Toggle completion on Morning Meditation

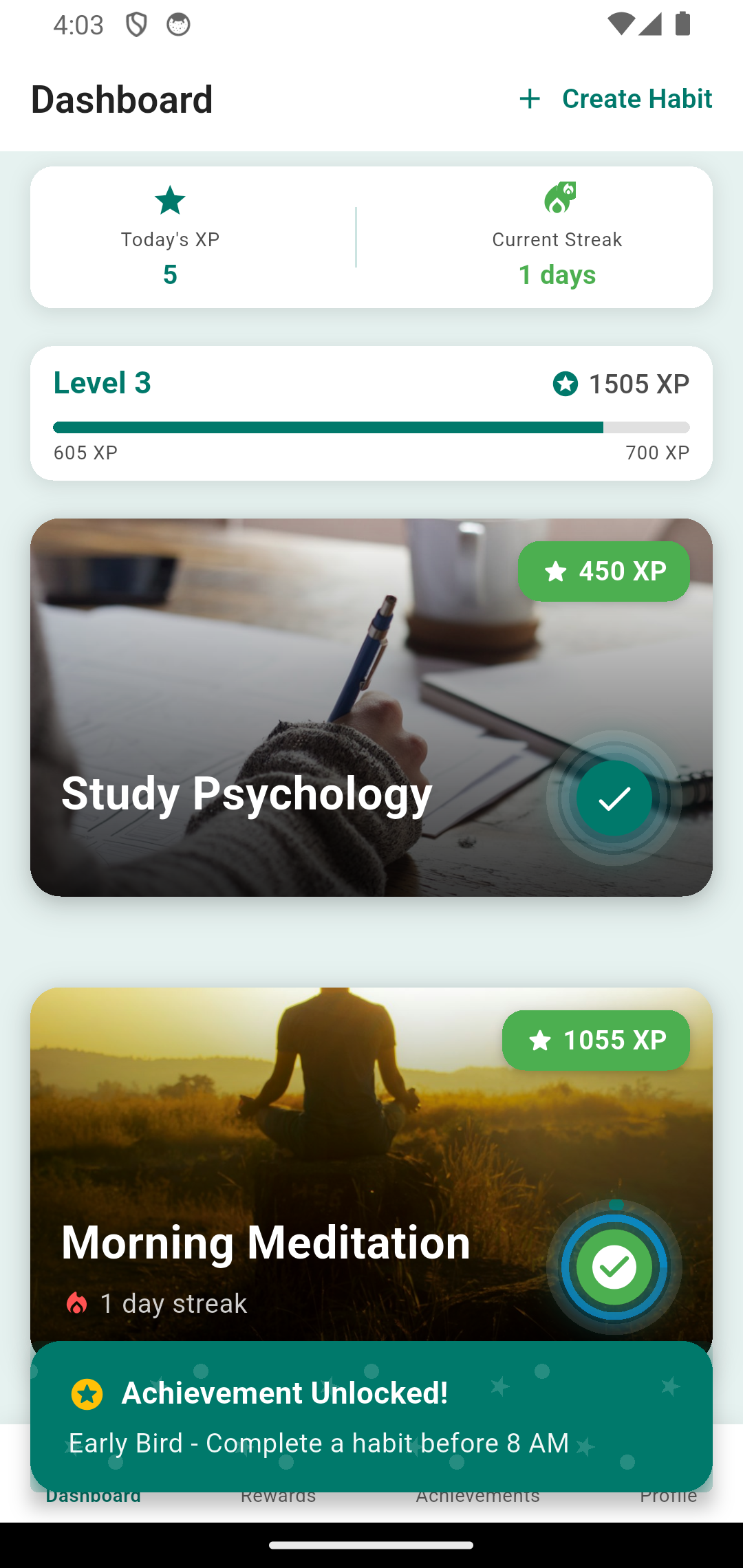tap(614, 1265)
